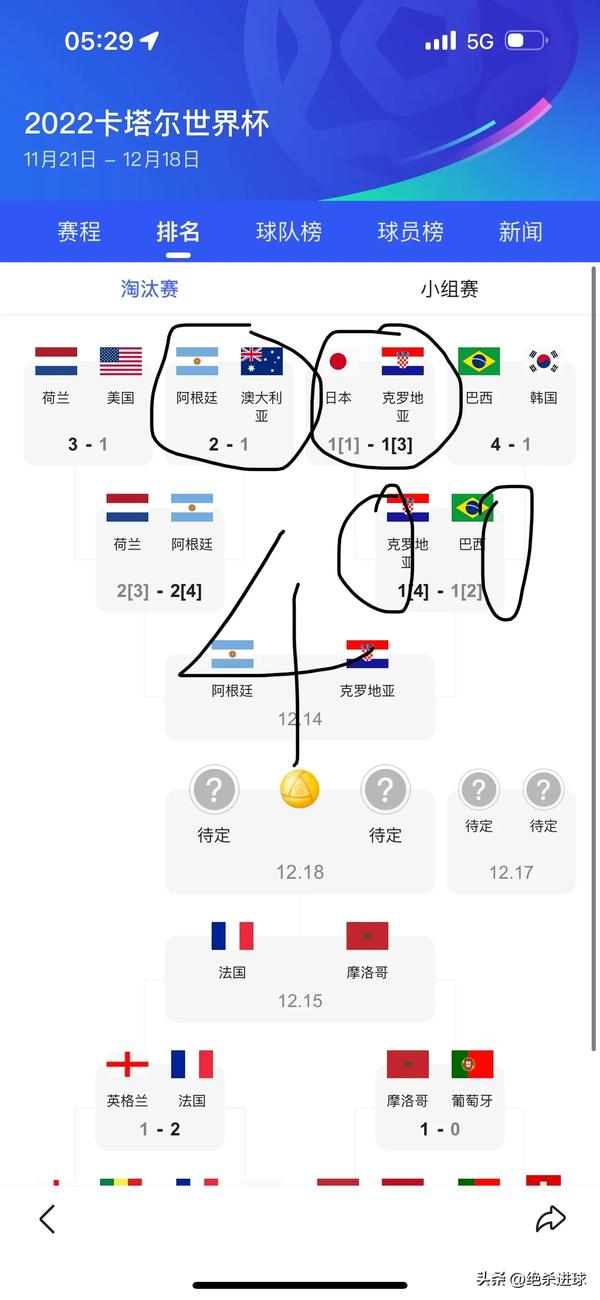Select the 淘汰赛 knockout view

(x=150, y=289)
